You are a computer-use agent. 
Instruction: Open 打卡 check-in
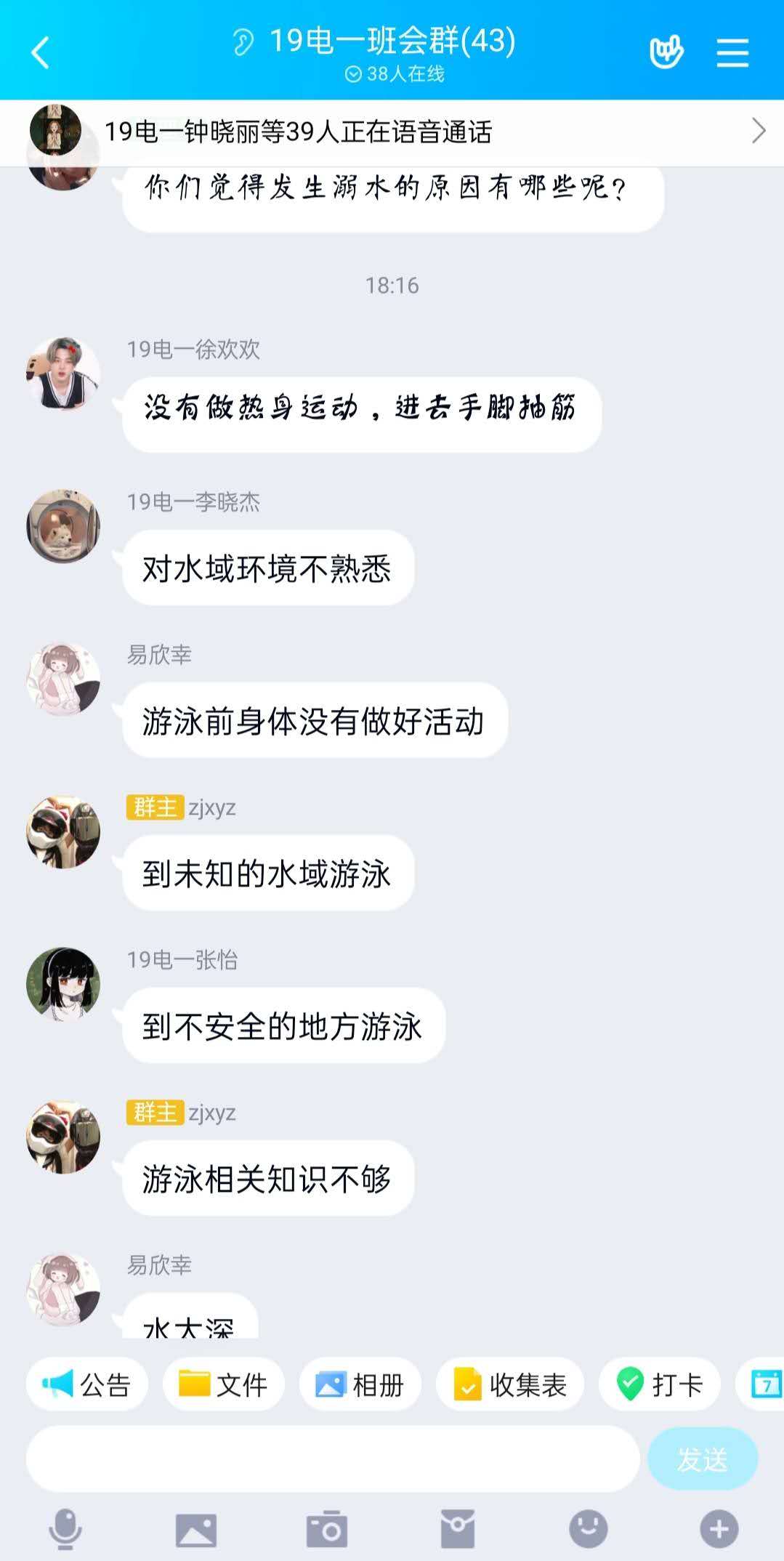click(x=660, y=1384)
